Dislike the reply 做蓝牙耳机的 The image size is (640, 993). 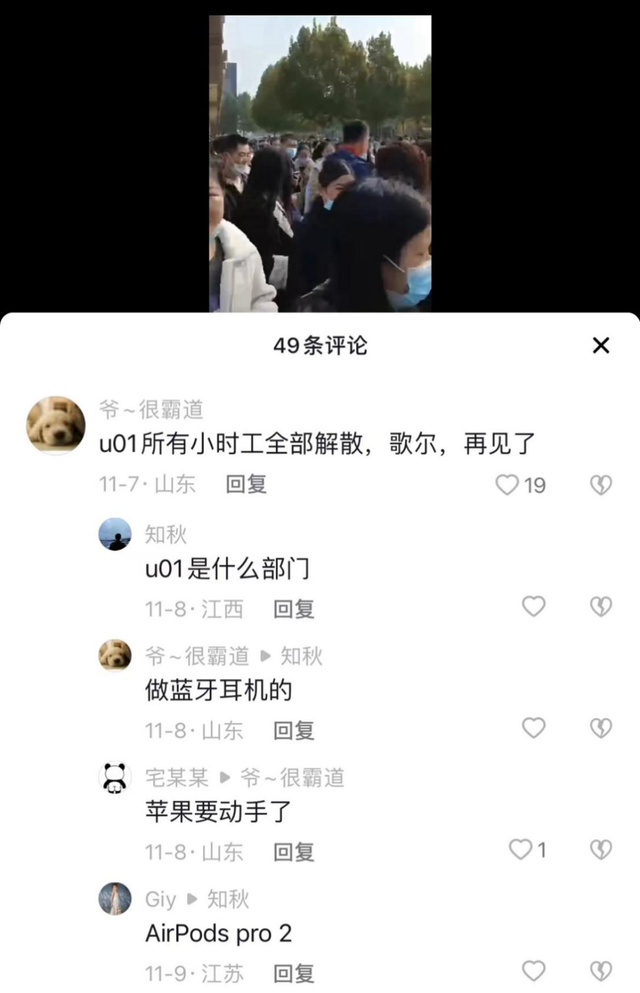click(x=600, y=728)
